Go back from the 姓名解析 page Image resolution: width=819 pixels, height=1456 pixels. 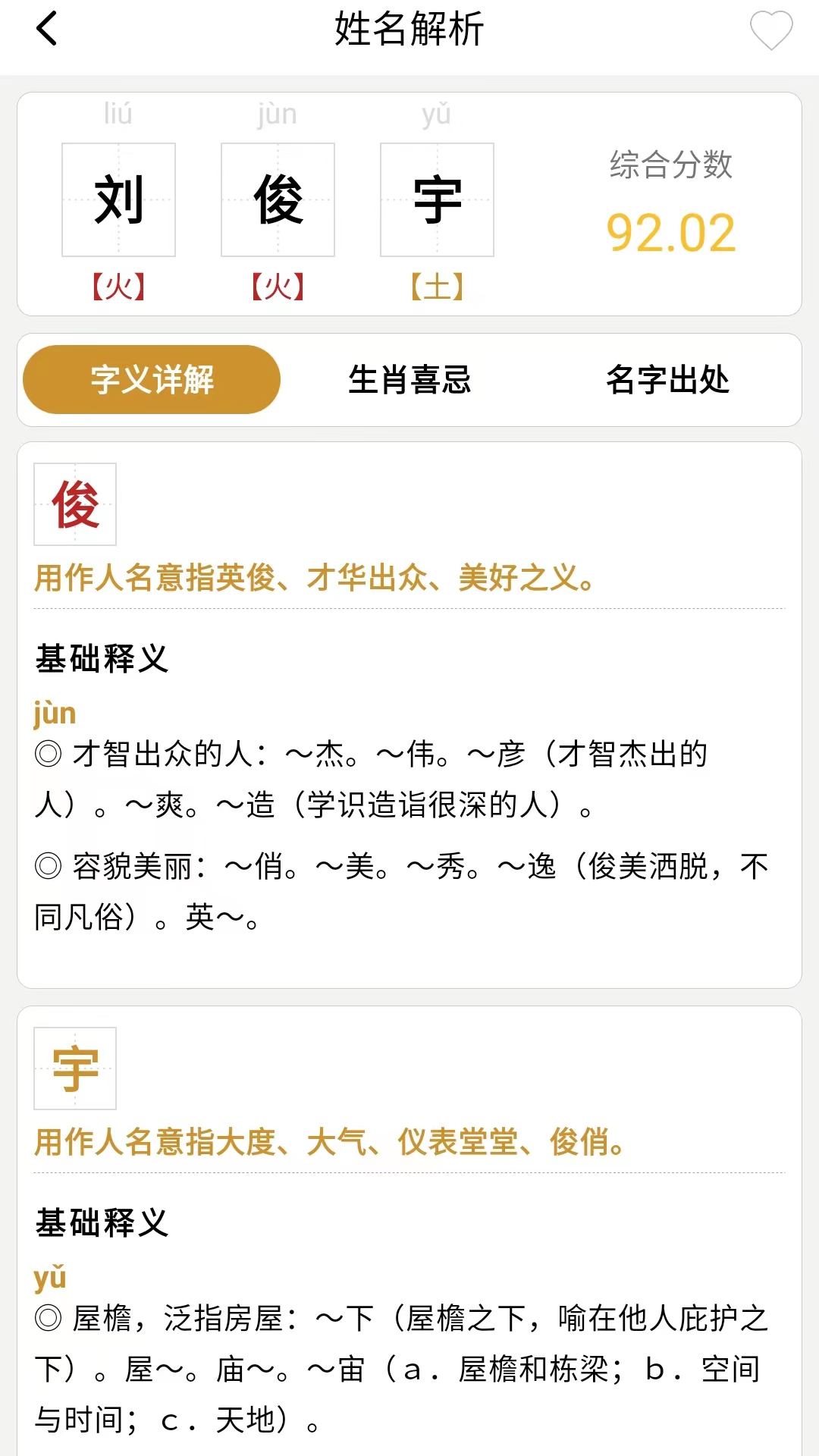pyautogui.click(x=47, y=30)
